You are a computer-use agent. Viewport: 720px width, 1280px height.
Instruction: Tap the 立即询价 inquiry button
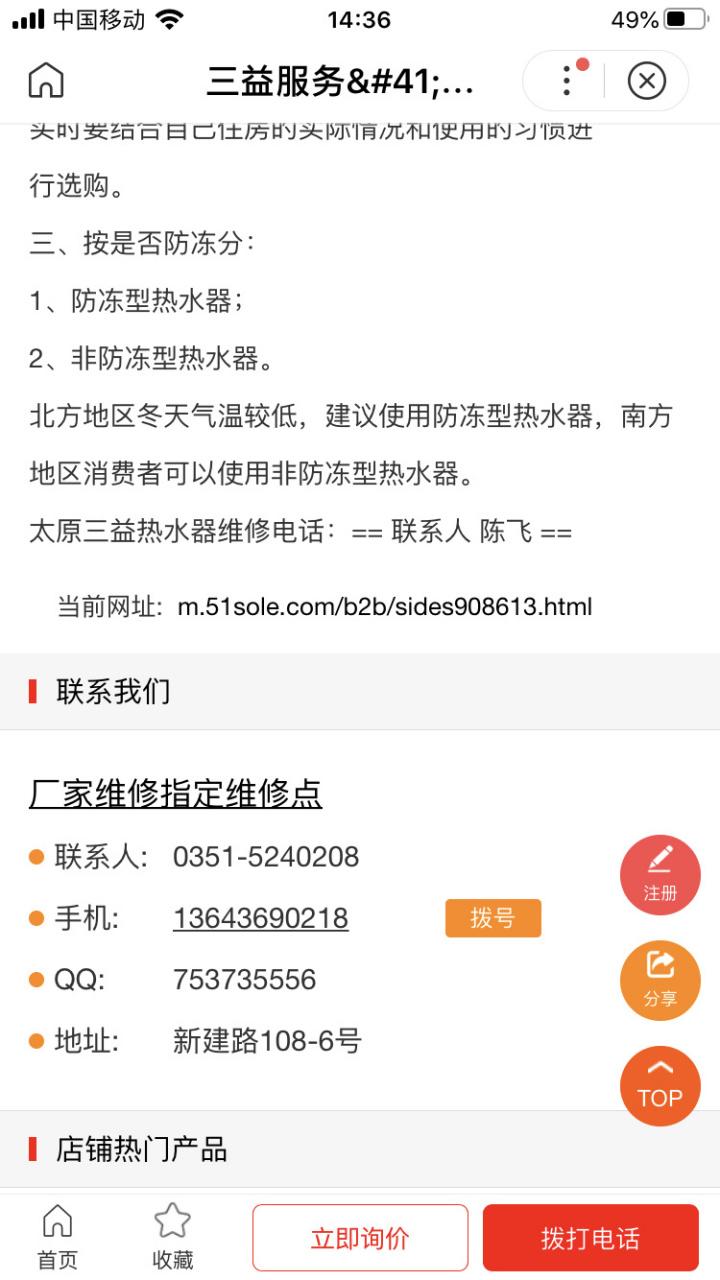point(358,1237)
